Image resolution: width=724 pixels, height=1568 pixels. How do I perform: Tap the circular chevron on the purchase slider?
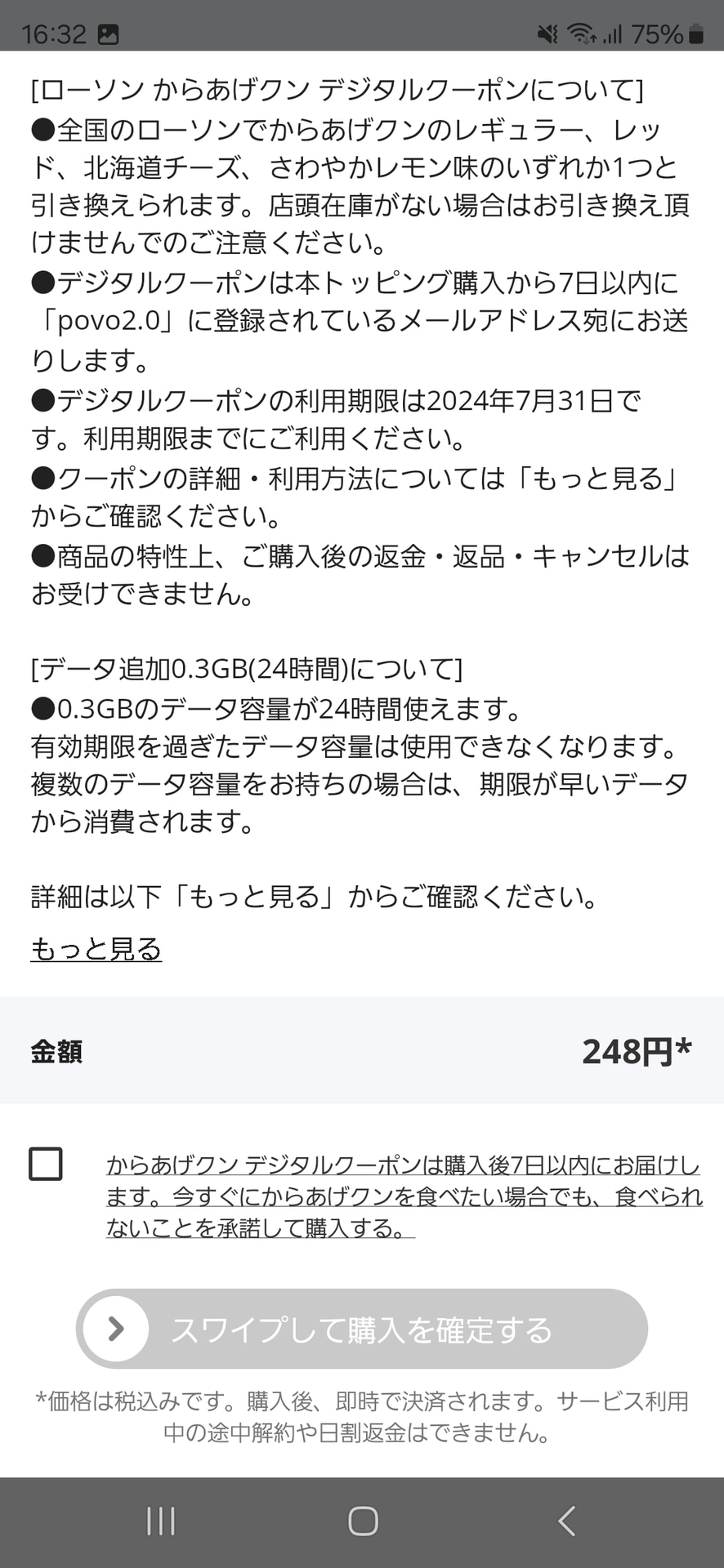tap(114, 1329)
